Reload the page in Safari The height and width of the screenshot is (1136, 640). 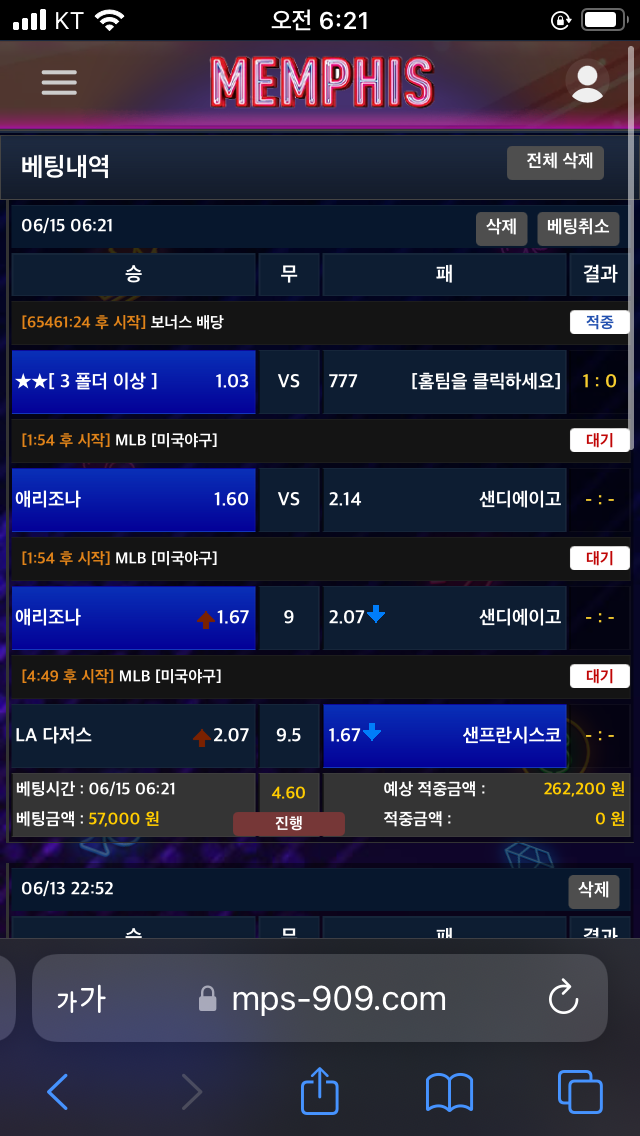[x=564, y=998]
